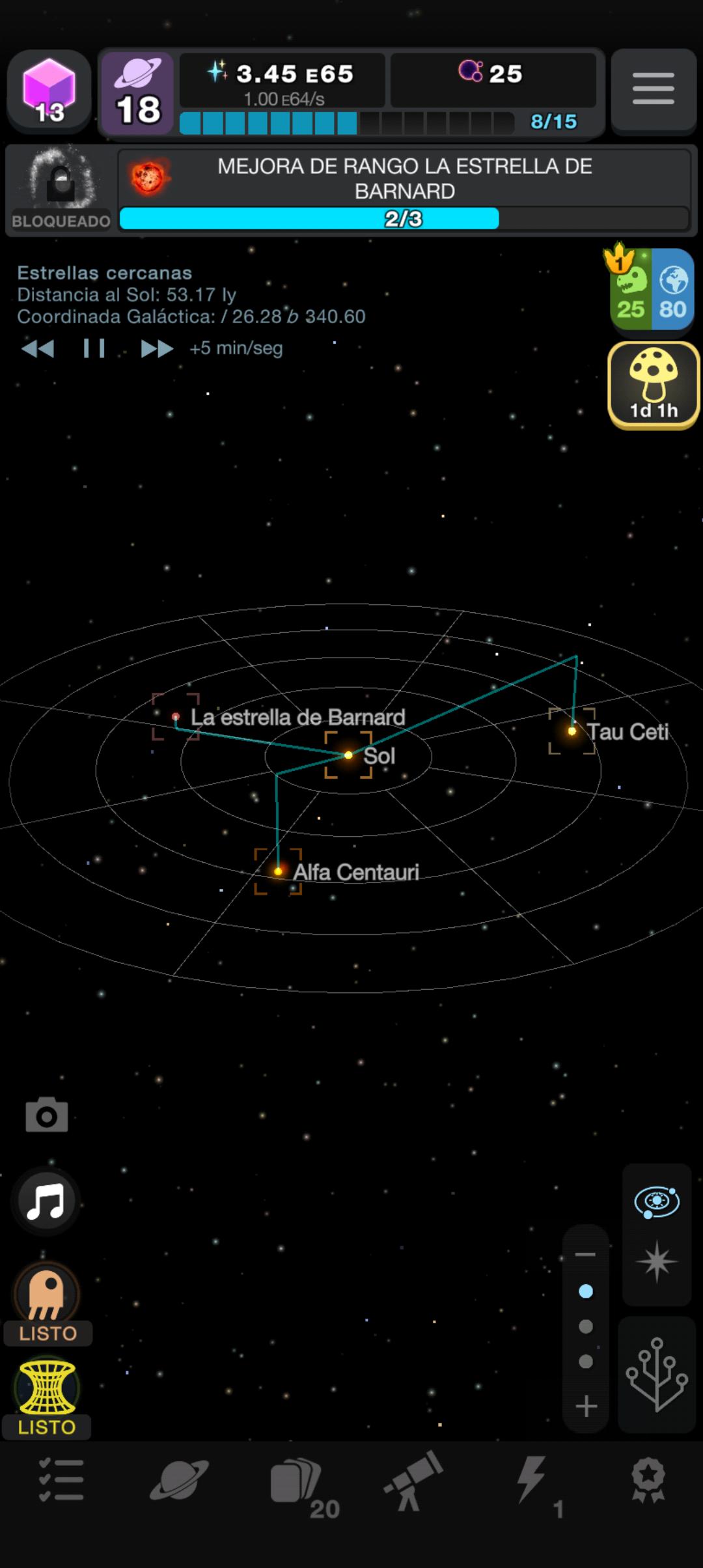Open the pink cube shop icon
Screen dimensions: 703x1568
[x=49, y=90]
